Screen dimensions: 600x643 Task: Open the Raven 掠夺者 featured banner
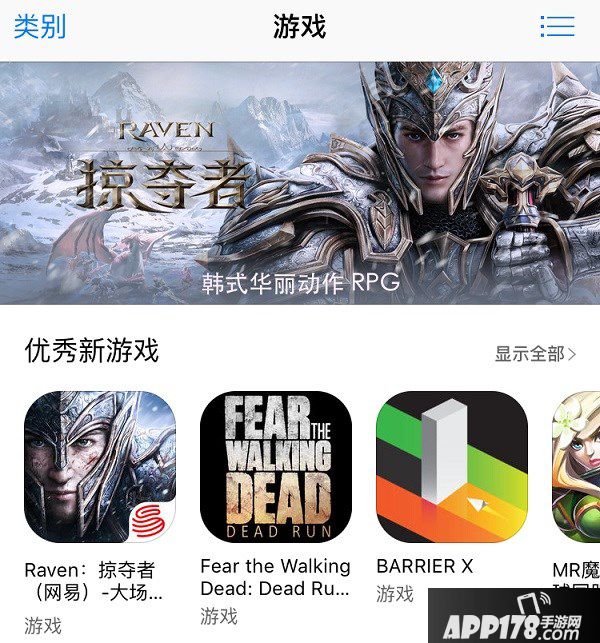300,183
